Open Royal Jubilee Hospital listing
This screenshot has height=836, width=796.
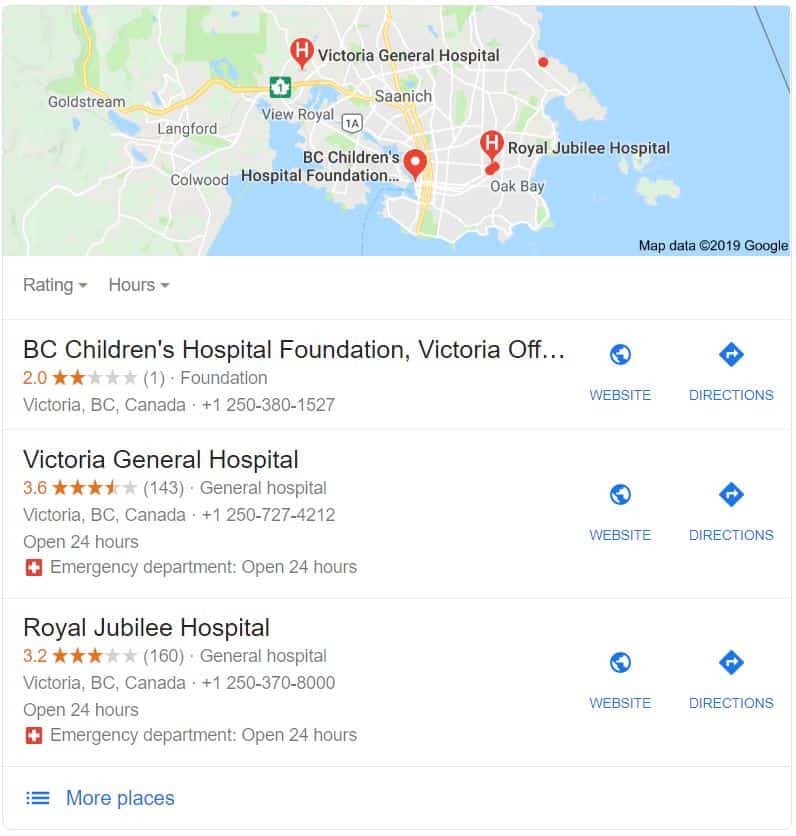tap(146, 628)
